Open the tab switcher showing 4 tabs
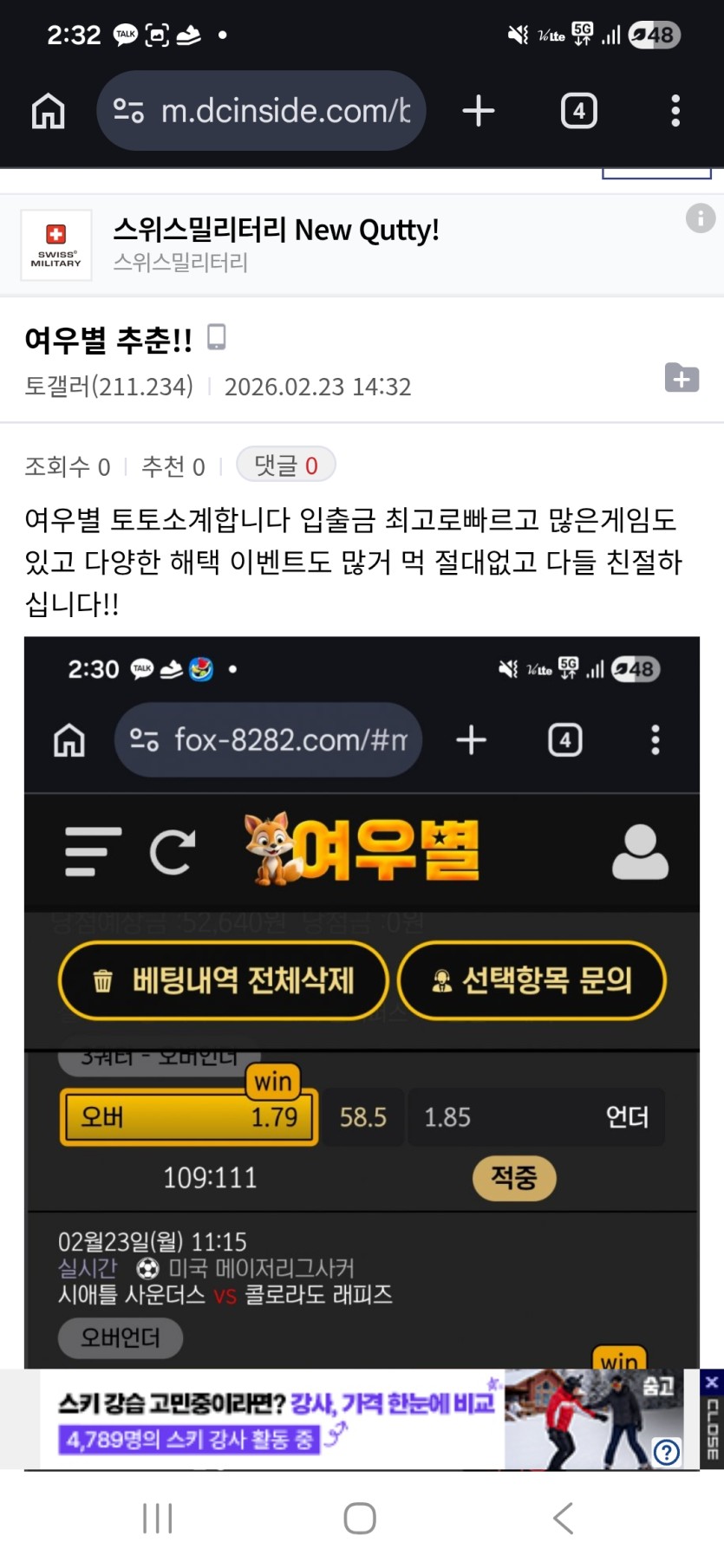This screenshot has width=724, height=1568. pyautogui.click(x=578, y=111)
